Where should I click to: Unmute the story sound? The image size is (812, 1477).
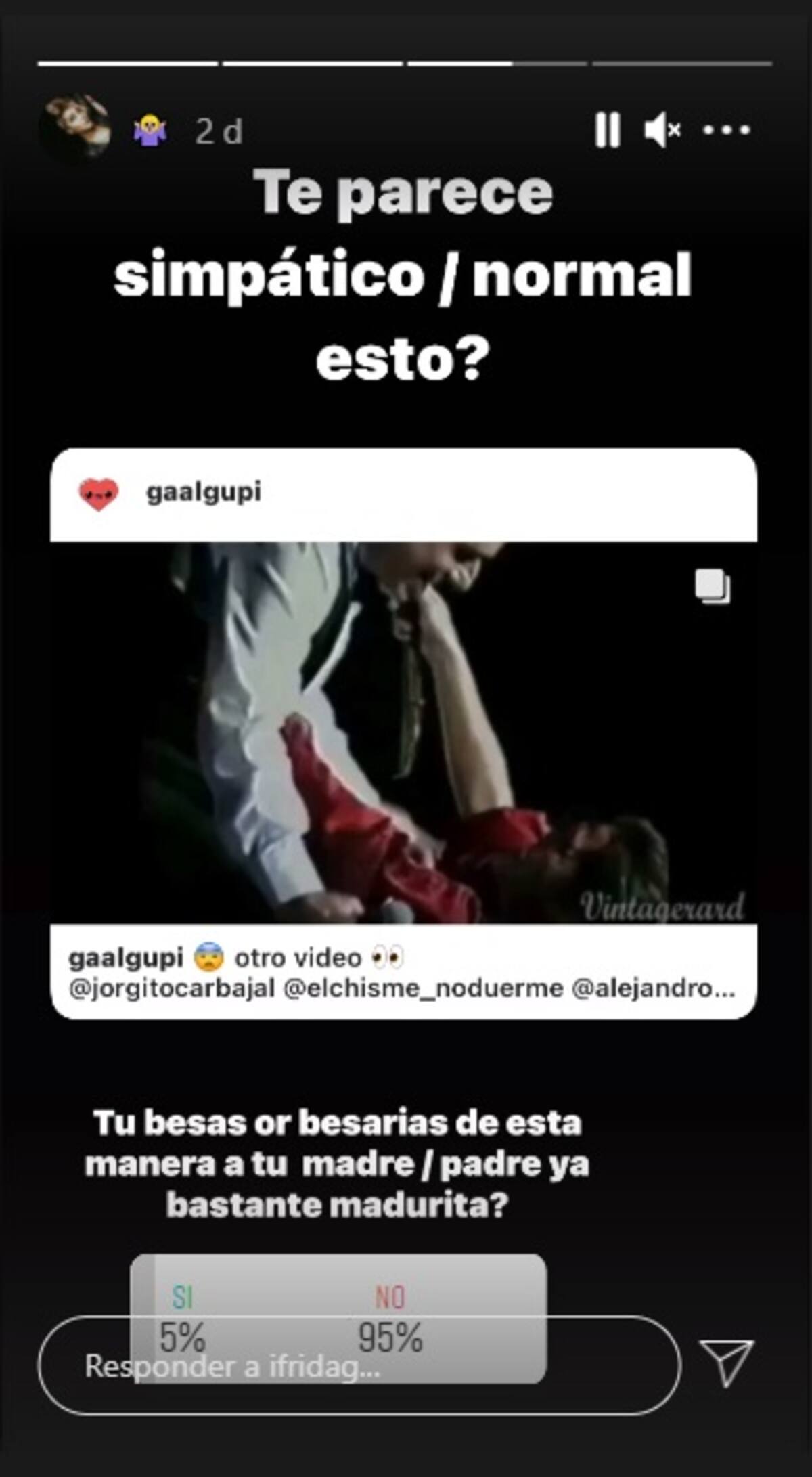point(662,129)
